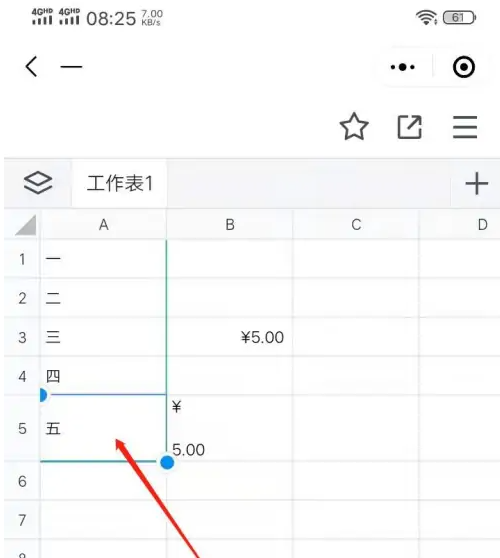Select column B header
This screenshot has width=500, height=558.
pos(230,225)
